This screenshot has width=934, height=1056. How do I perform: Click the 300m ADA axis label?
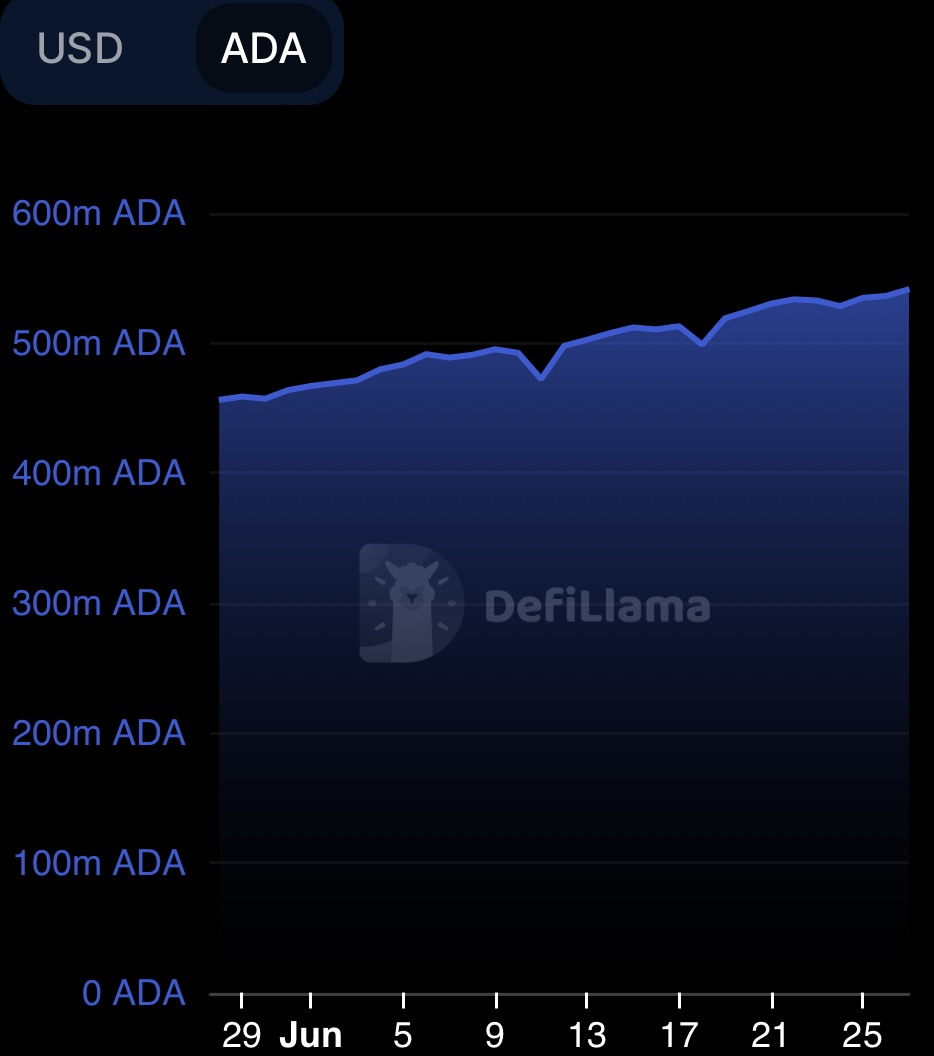(98, 604)
